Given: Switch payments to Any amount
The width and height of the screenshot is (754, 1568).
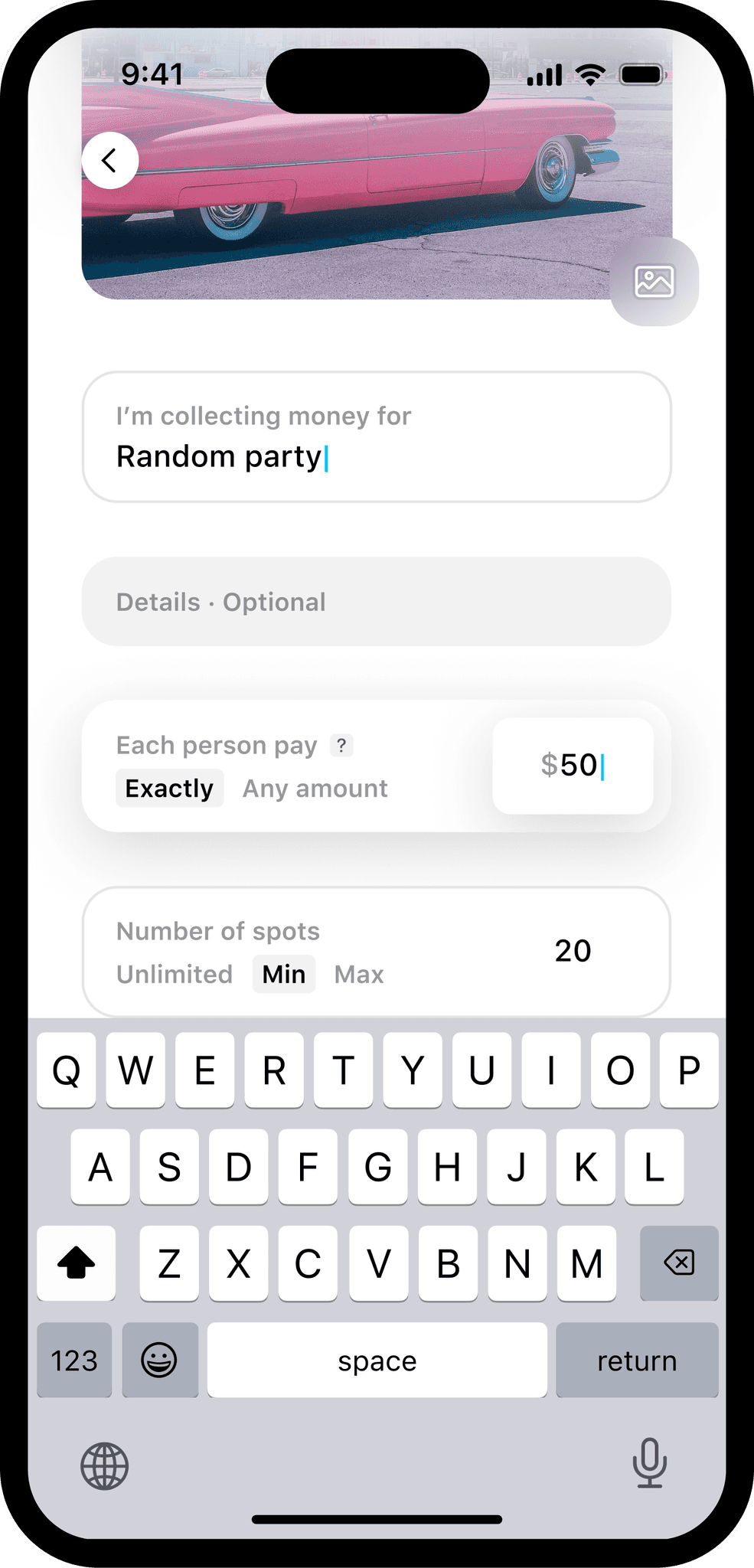Looking at the screenshot, I should 315,788.
